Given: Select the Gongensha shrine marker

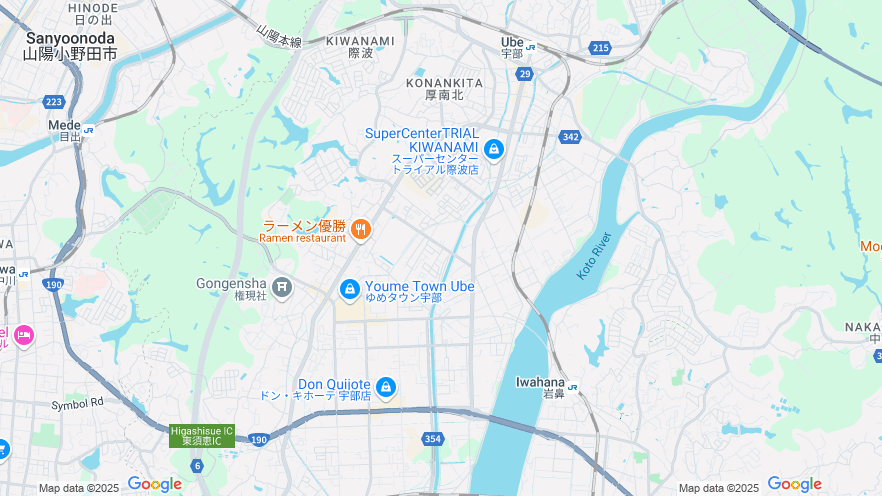Looking at the screenshot, I should [x=283, y=289].
